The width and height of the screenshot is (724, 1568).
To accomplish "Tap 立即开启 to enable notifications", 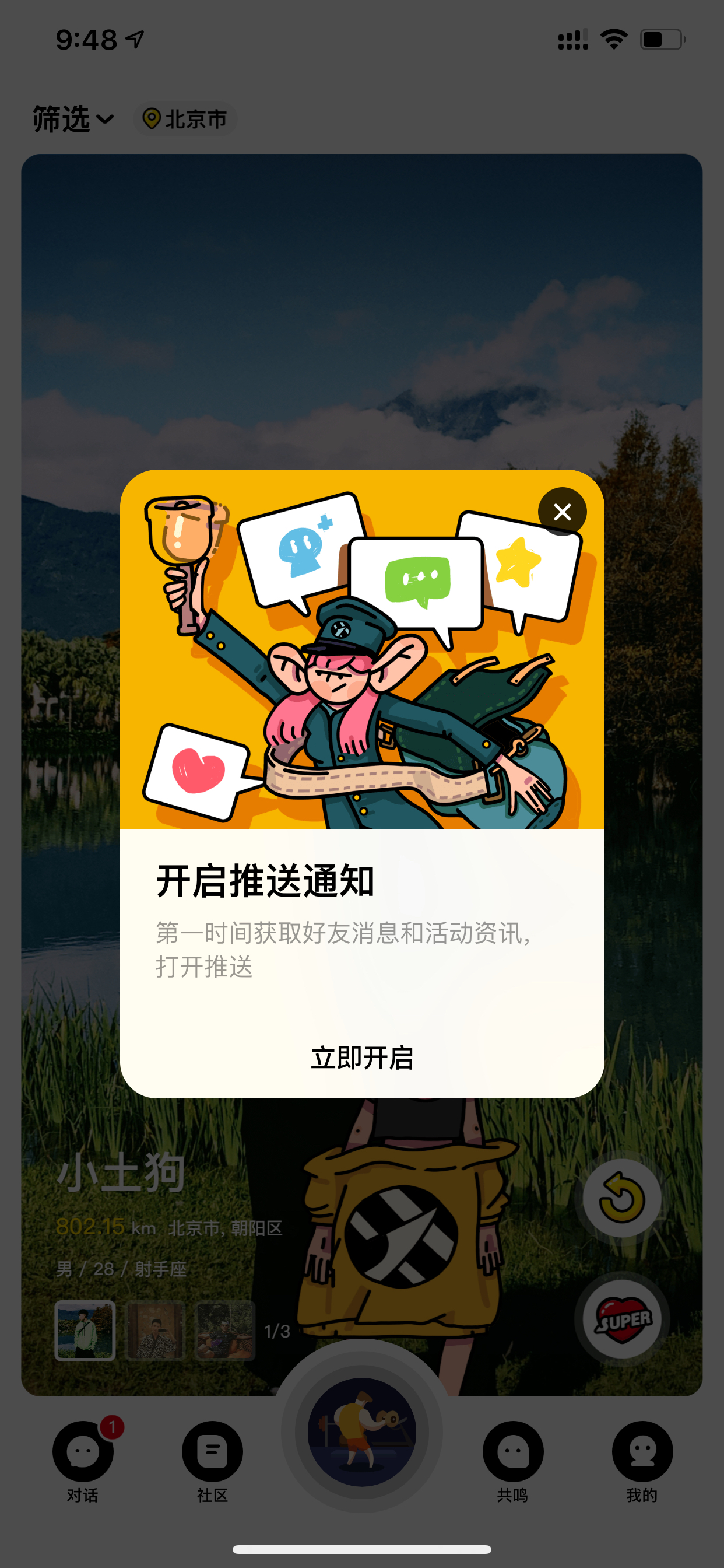I will point(362,1058).
